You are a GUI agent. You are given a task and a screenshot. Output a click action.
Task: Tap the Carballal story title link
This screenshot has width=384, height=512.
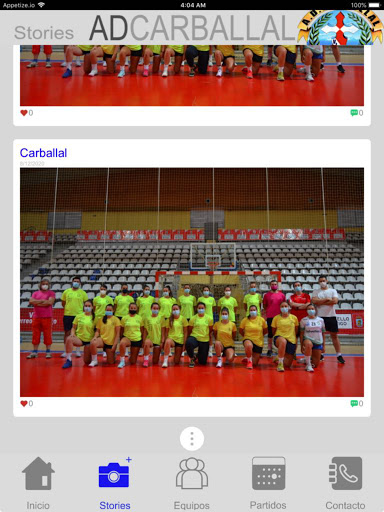[x=43, y=153]
